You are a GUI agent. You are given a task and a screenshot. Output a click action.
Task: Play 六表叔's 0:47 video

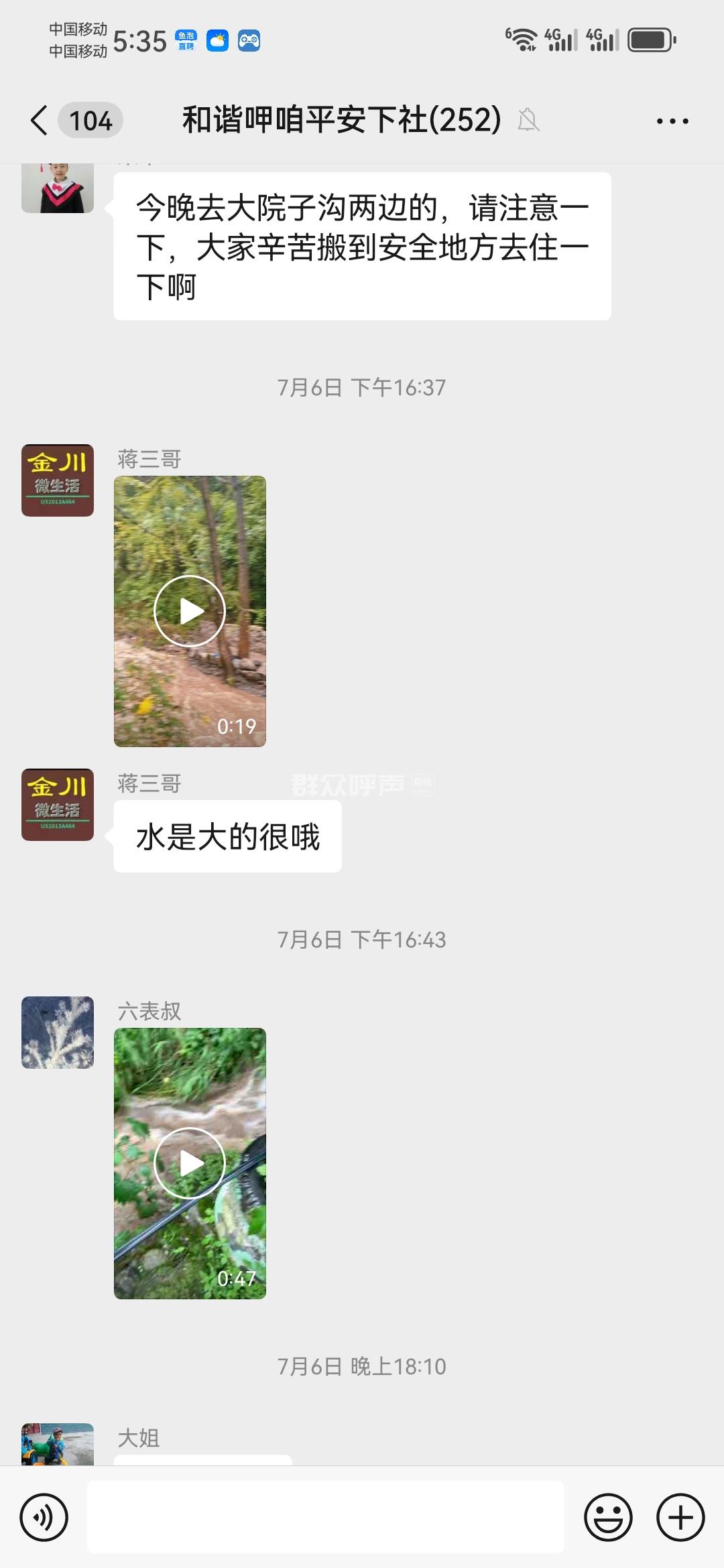[190, 1163]
